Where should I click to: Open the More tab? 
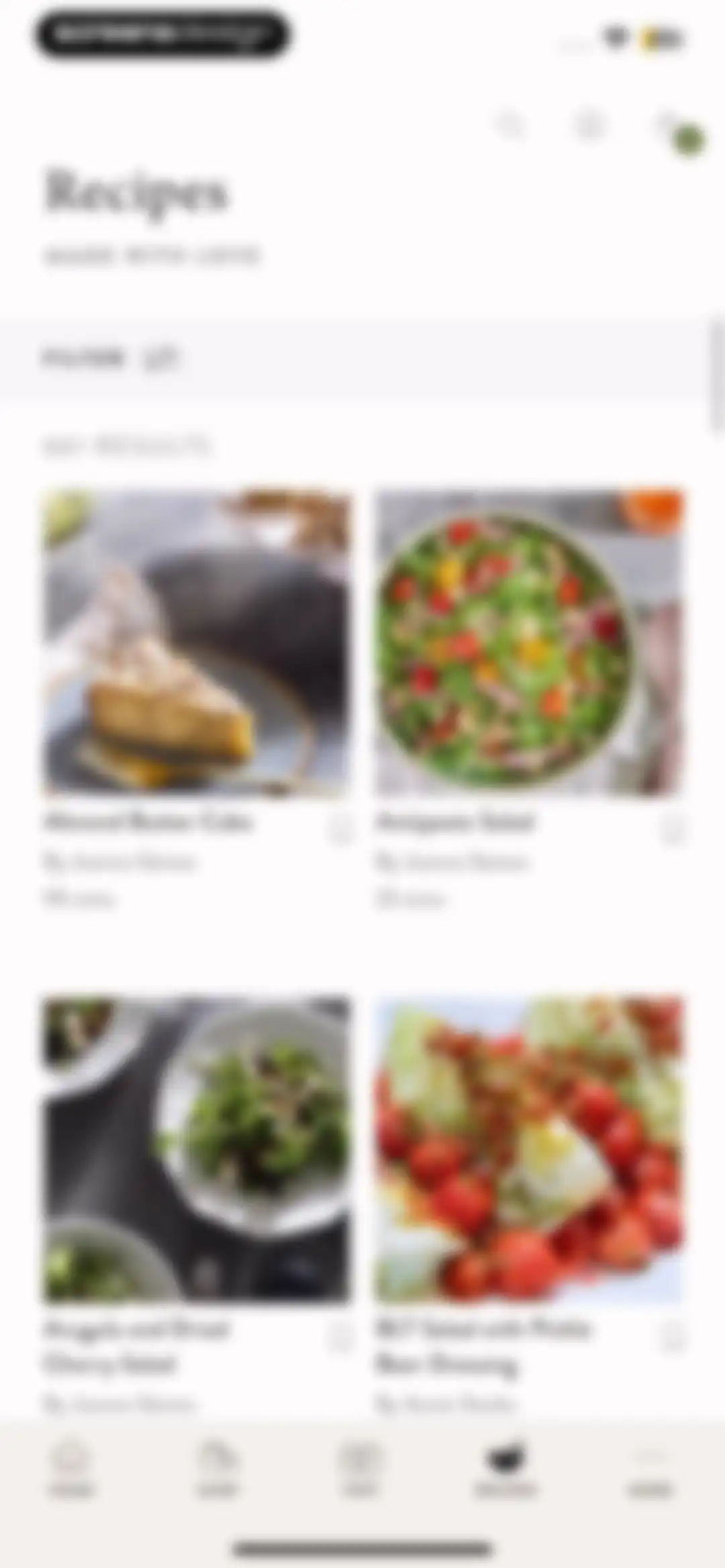click(x=650, y=1469)
